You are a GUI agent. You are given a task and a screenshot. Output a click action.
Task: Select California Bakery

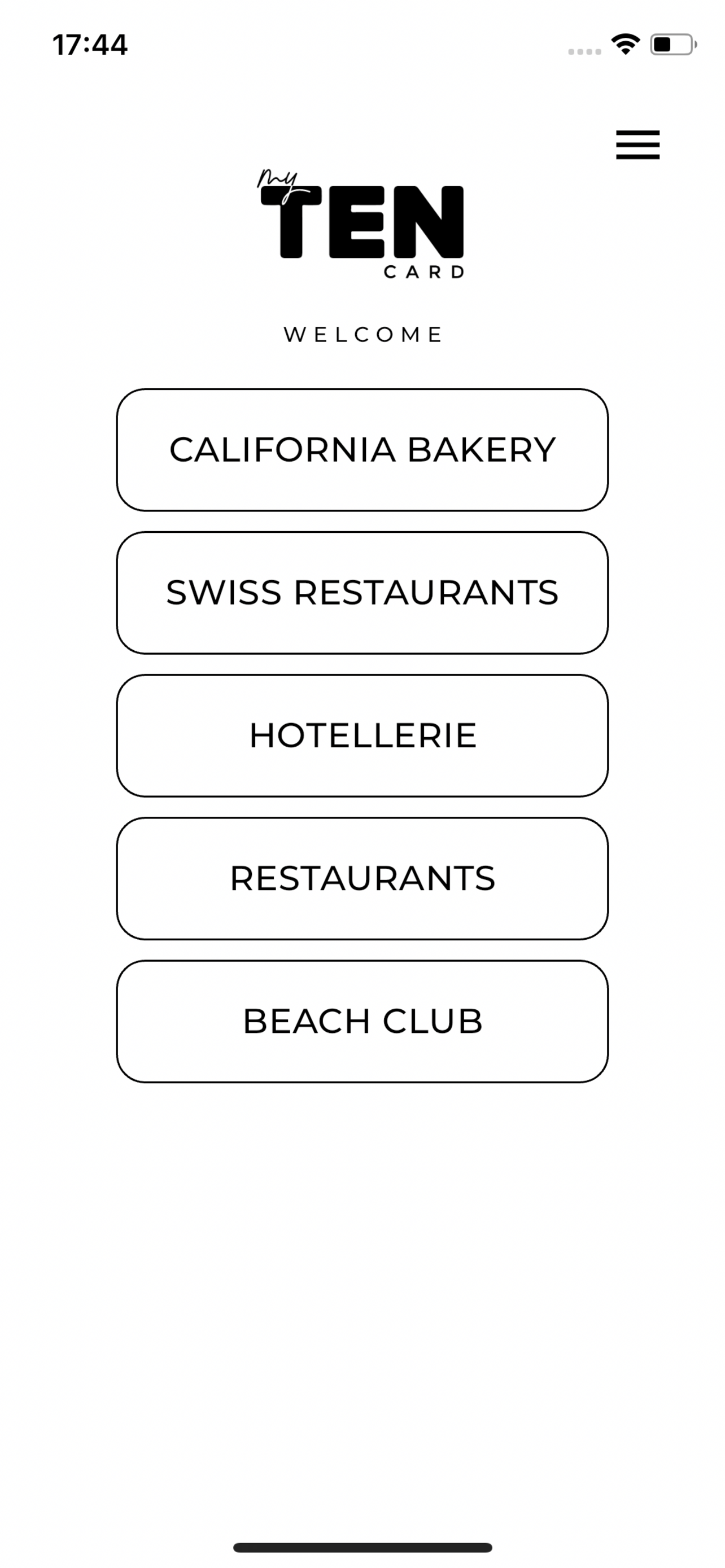click(x=362, y=450)
